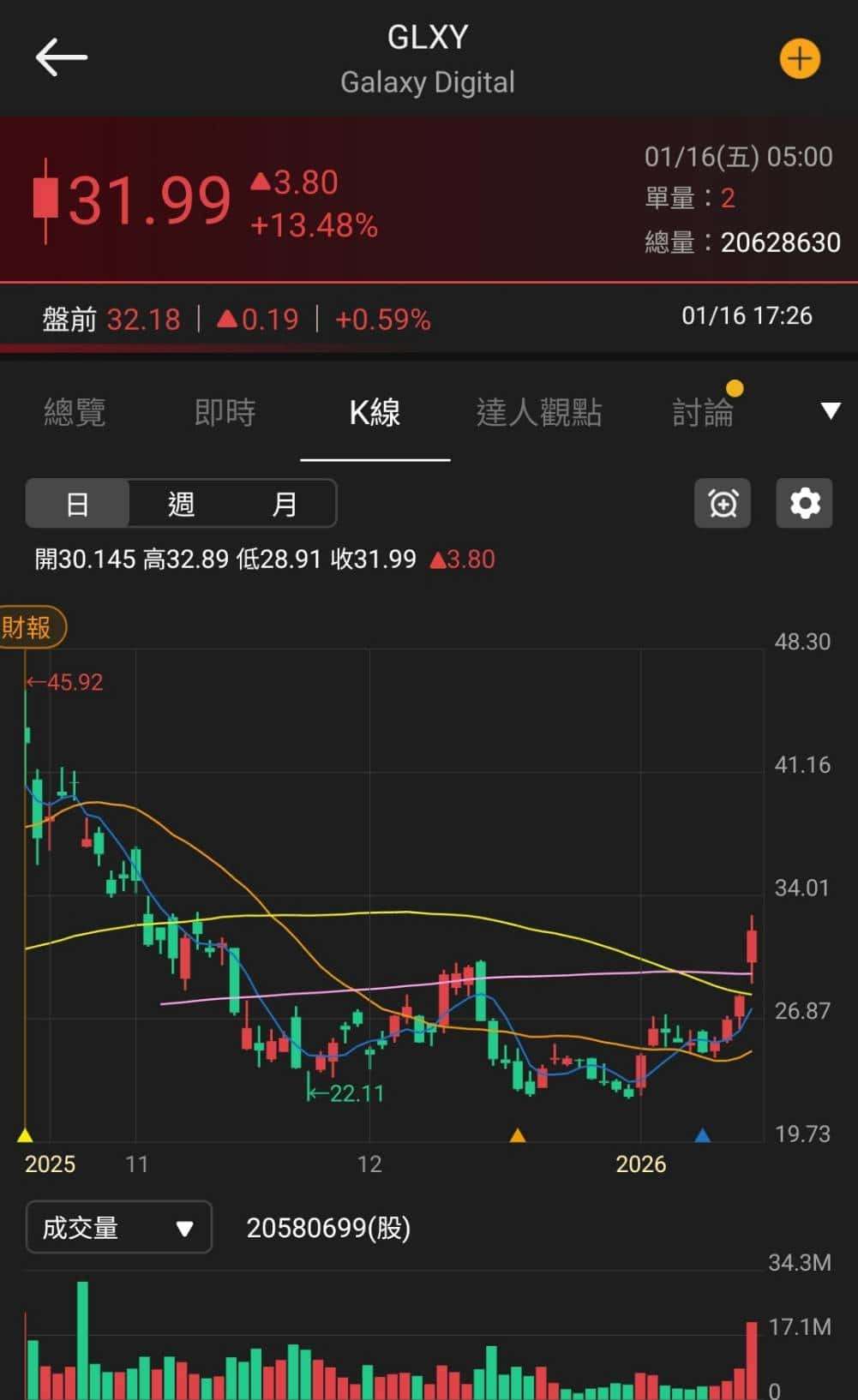Switch to the 達人觀點 expert views tab
858x1400 pixels.
[539, 412]
